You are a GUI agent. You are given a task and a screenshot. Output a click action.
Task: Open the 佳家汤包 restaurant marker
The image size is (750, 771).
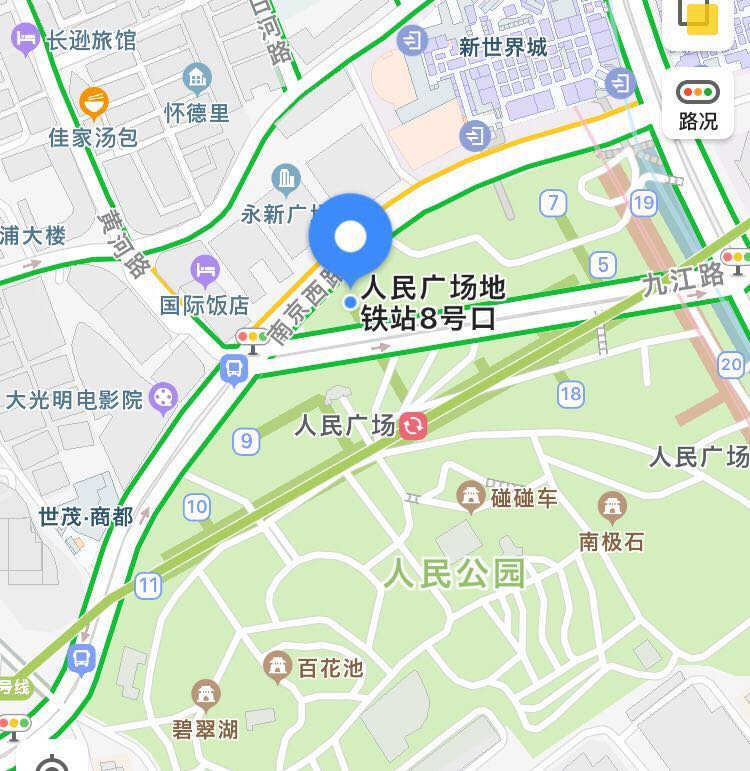(x=93, y=102)
